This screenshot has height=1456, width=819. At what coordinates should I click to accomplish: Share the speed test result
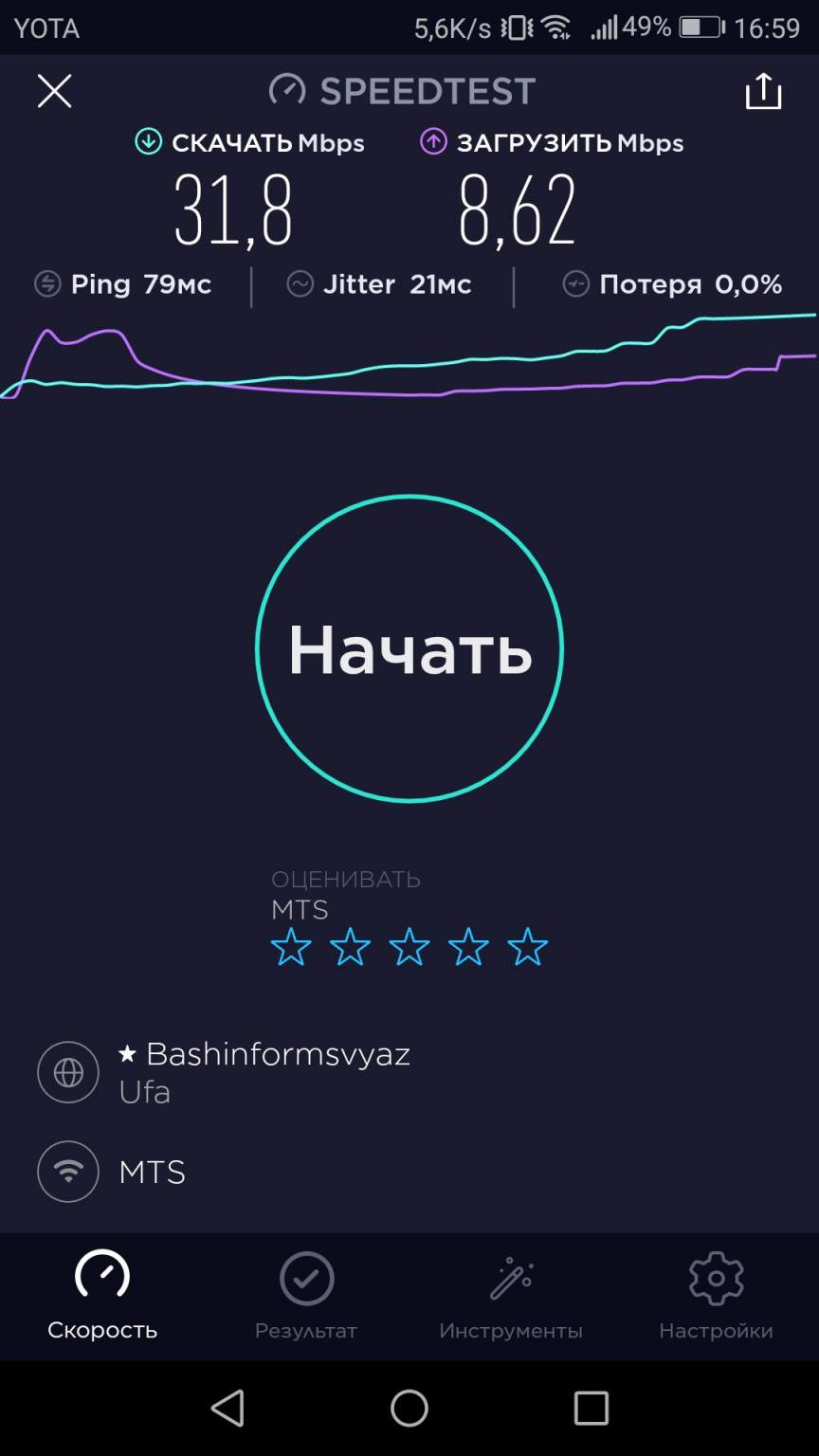[763, 92]
